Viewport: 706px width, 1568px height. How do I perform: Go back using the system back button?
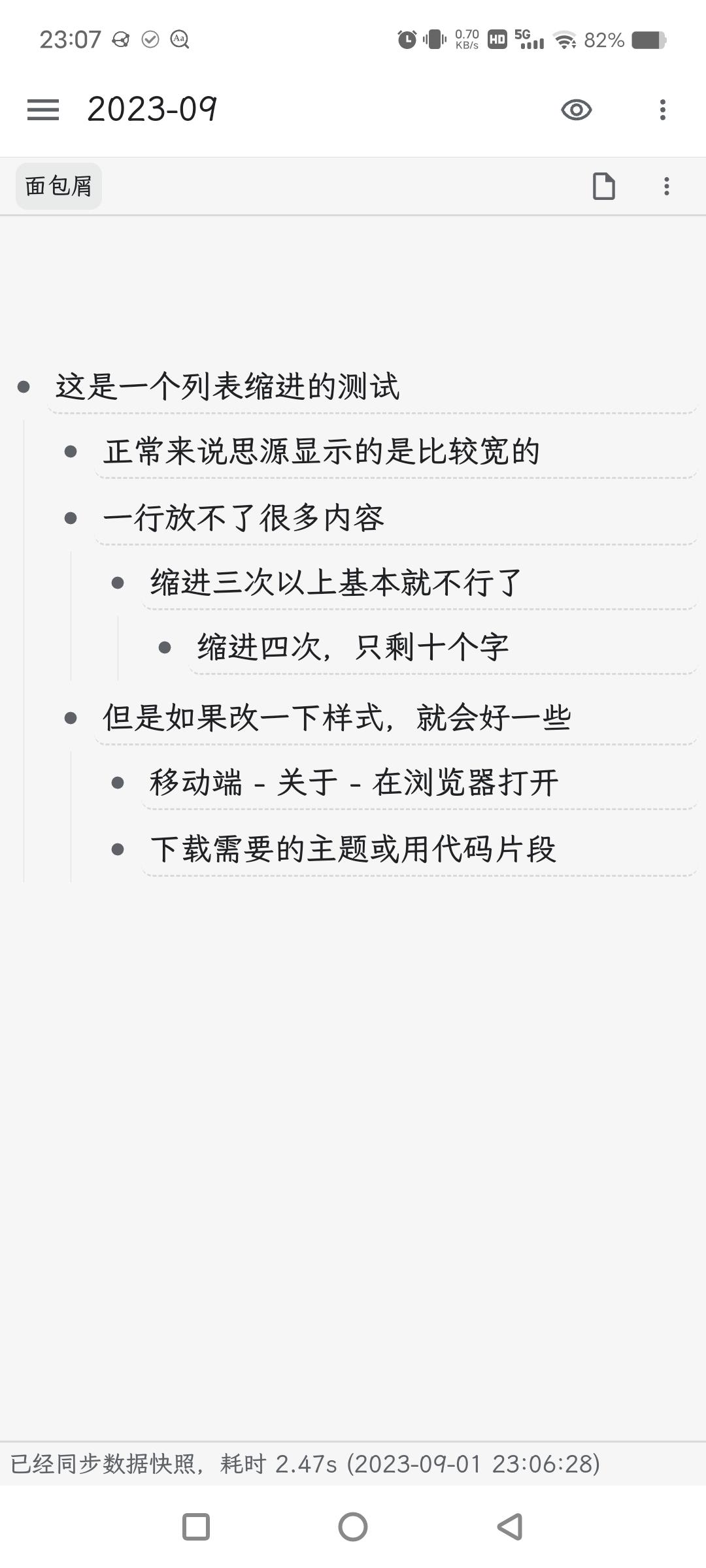[510, 1527]
